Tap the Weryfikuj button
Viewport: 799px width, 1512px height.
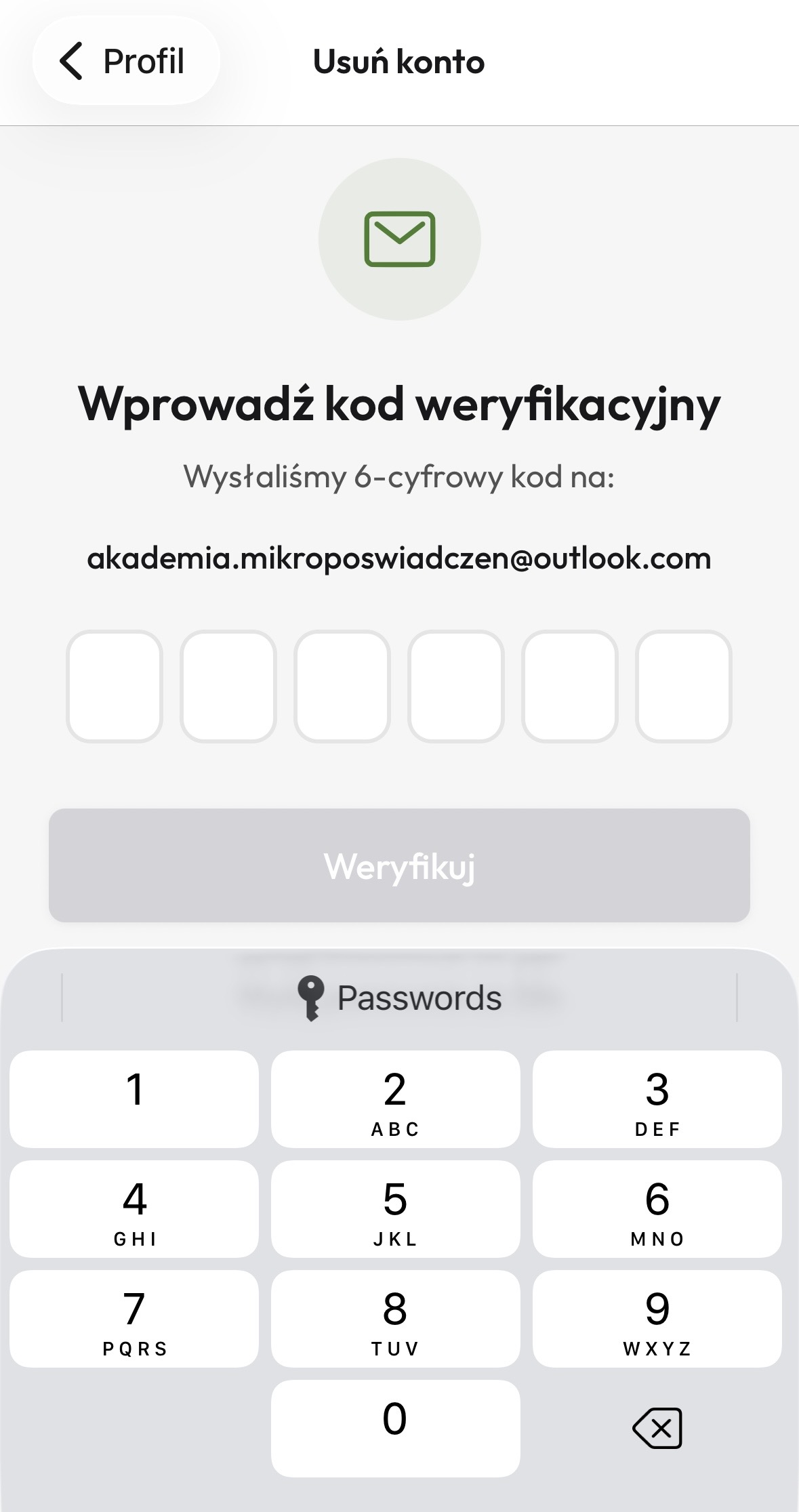(399, 865)
